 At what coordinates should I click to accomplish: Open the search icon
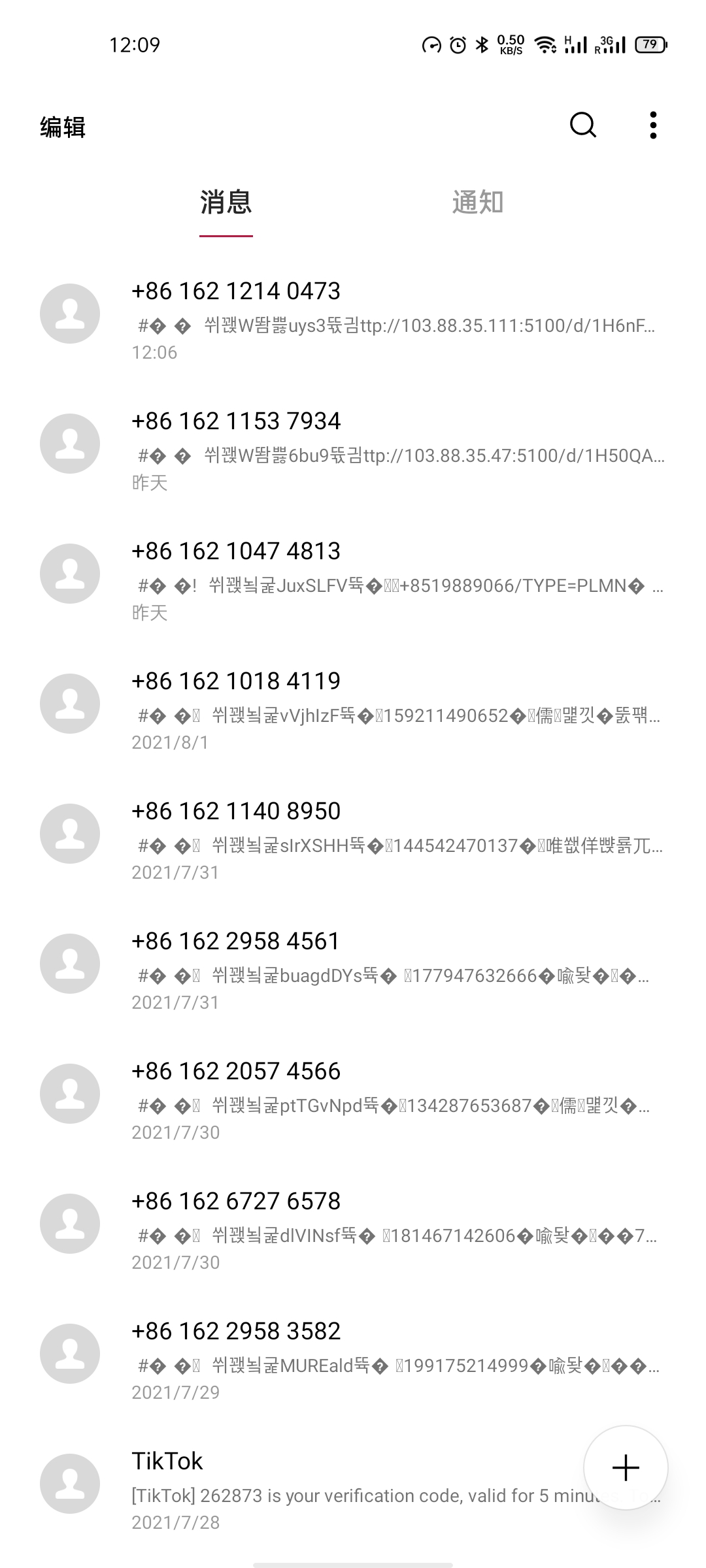point(582,125)
